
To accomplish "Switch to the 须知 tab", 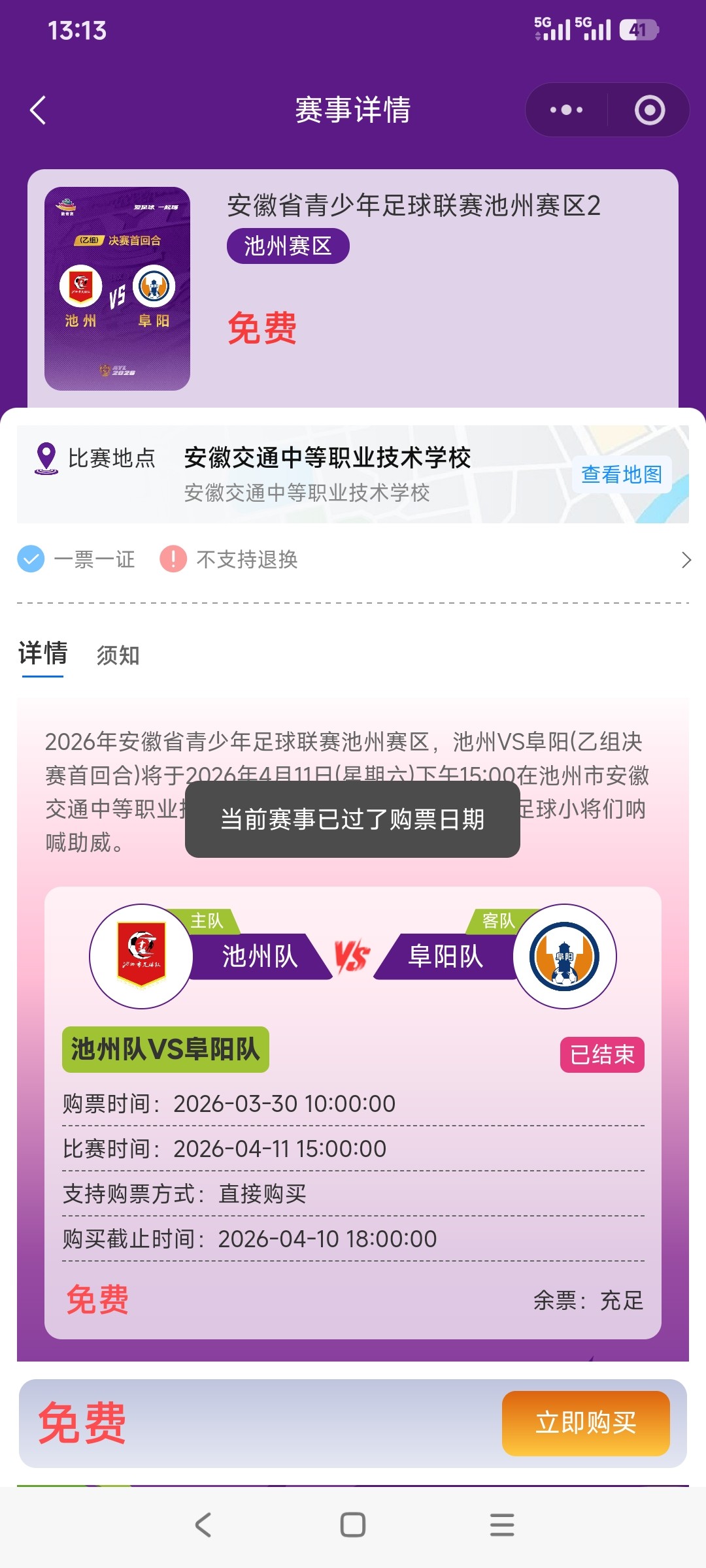I will coord(118,655).
